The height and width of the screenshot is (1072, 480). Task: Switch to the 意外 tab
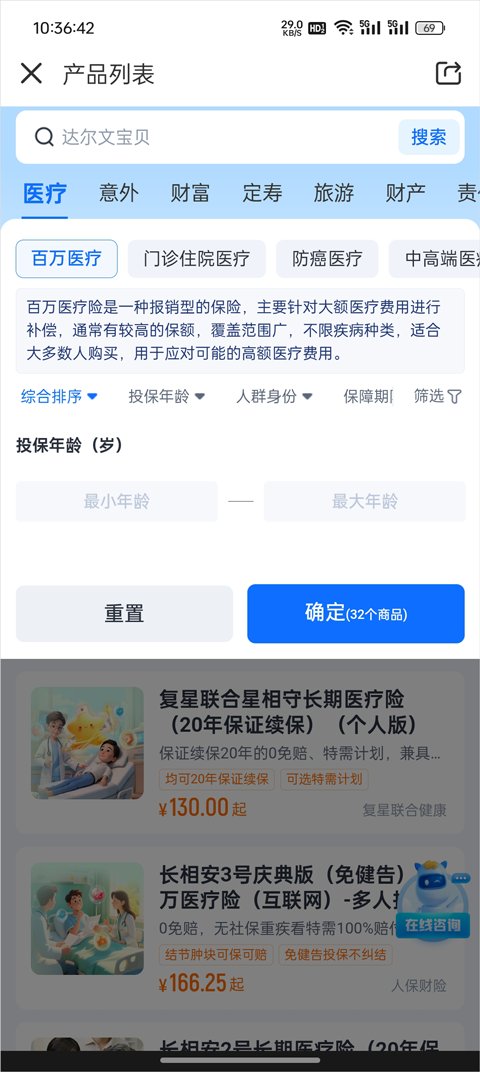point(119,193)
